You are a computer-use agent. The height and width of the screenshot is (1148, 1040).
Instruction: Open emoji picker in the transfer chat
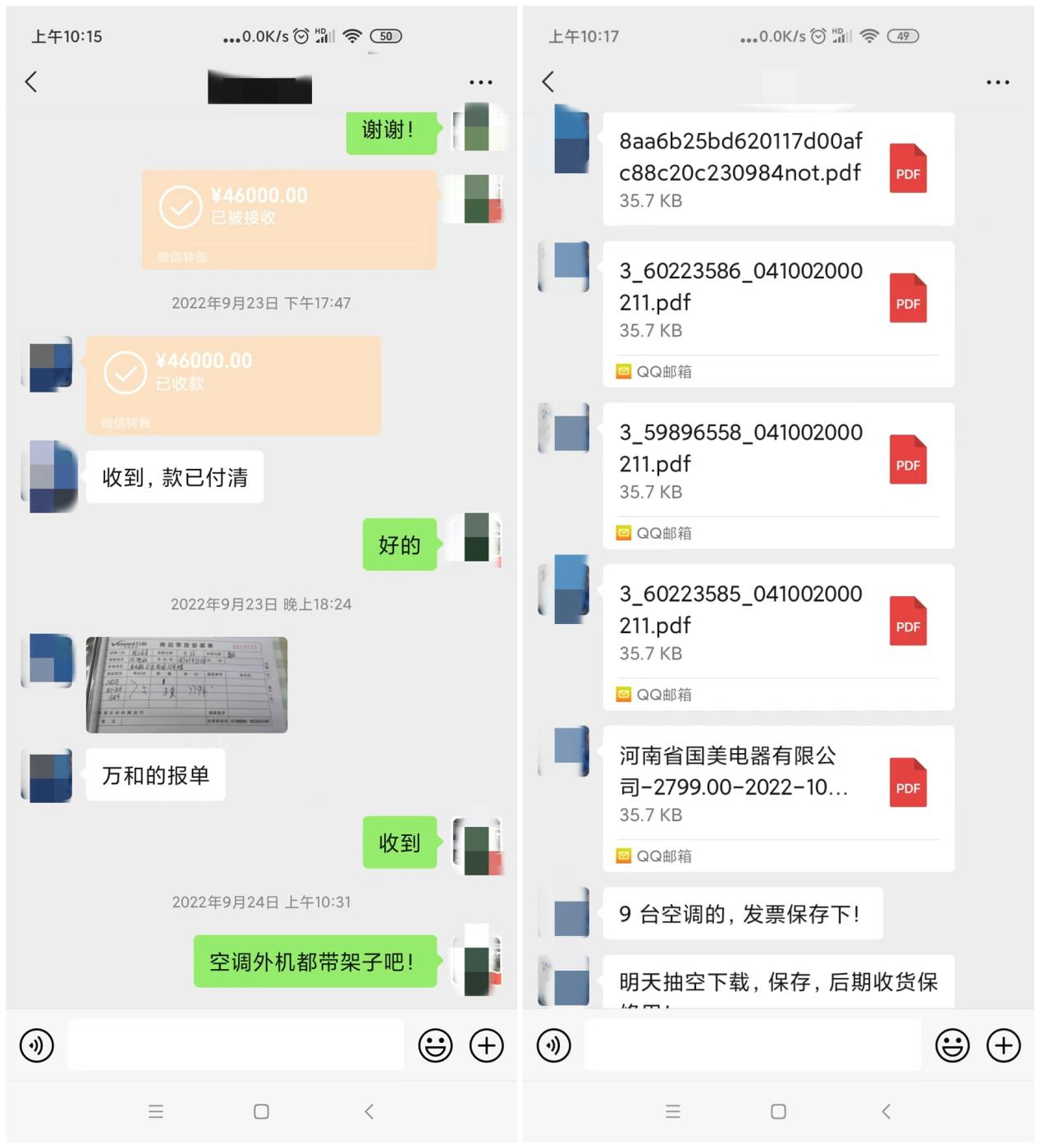point(435,1045)
